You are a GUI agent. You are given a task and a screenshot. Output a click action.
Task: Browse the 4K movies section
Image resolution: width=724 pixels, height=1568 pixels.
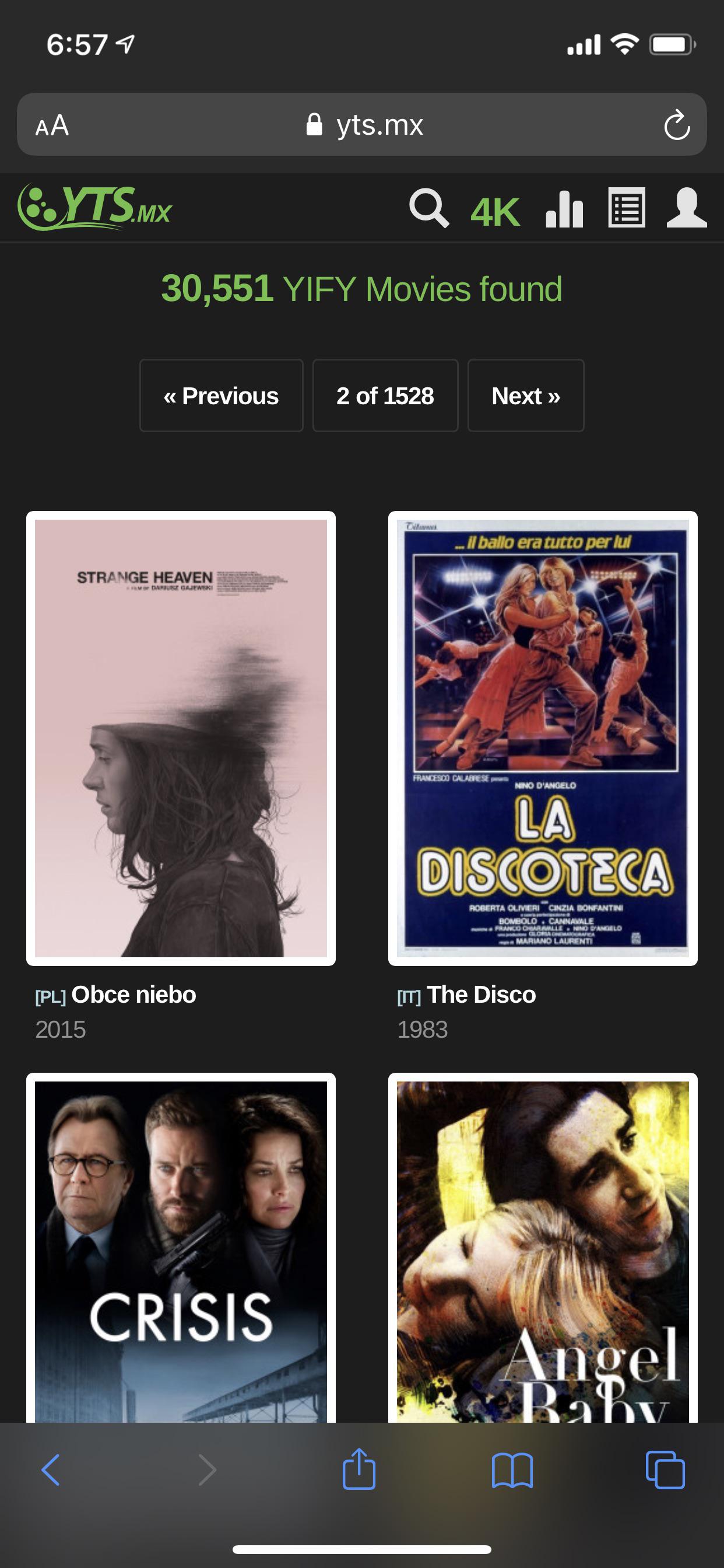coord(495,212)
